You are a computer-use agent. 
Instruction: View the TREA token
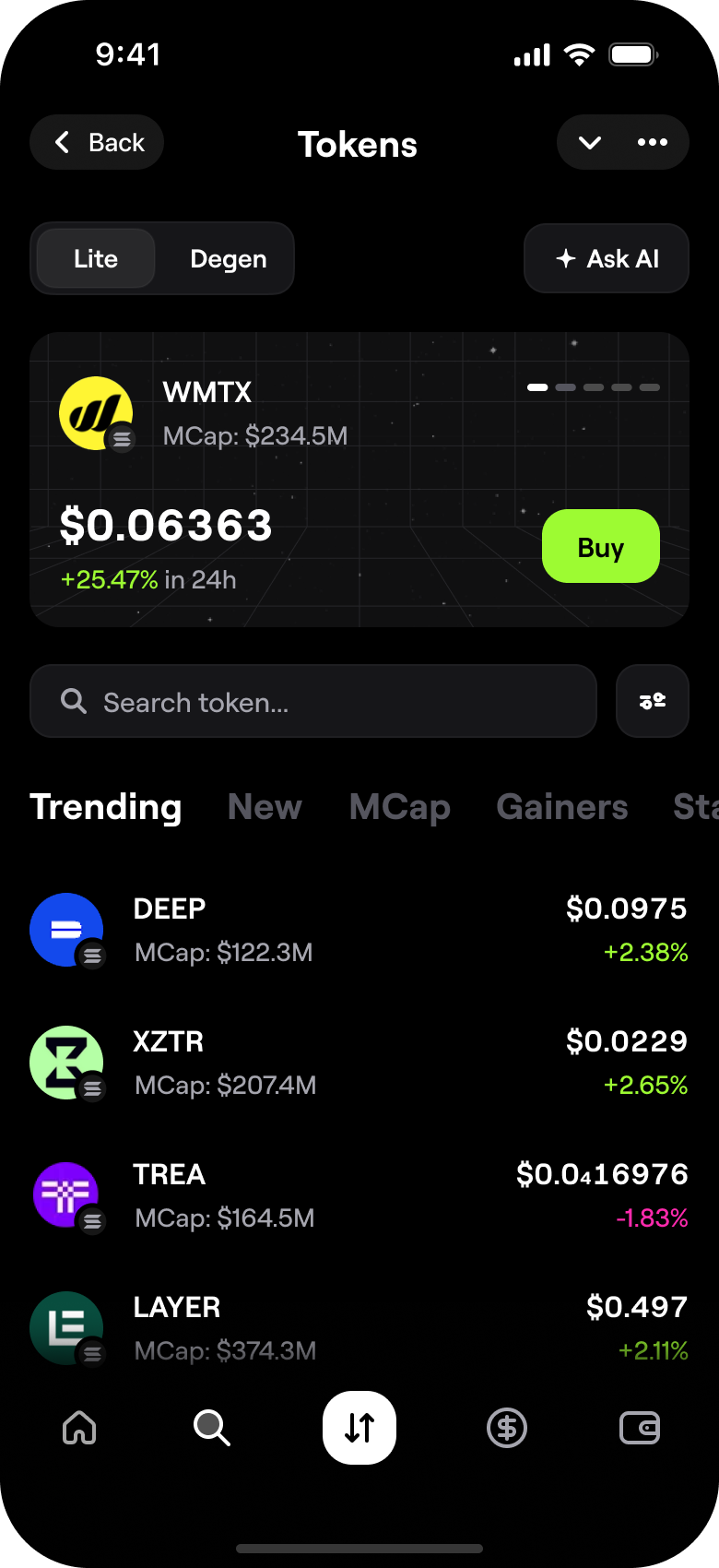pos(359,1195)
